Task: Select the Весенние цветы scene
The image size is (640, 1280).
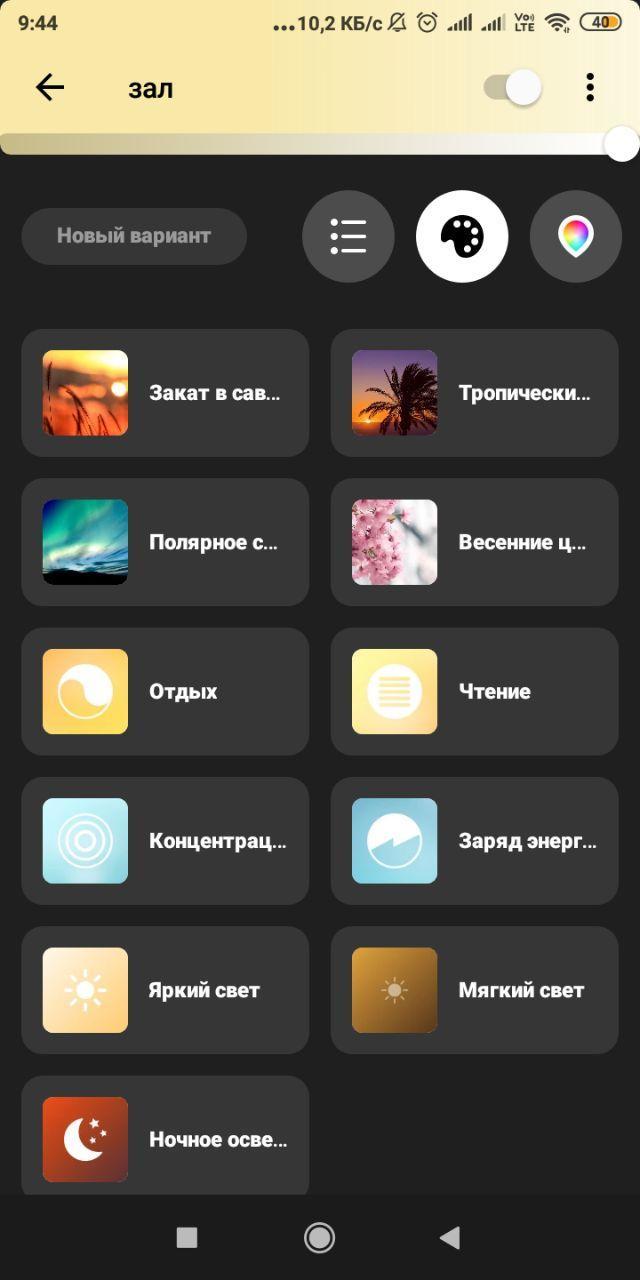Action: point(474,542)
